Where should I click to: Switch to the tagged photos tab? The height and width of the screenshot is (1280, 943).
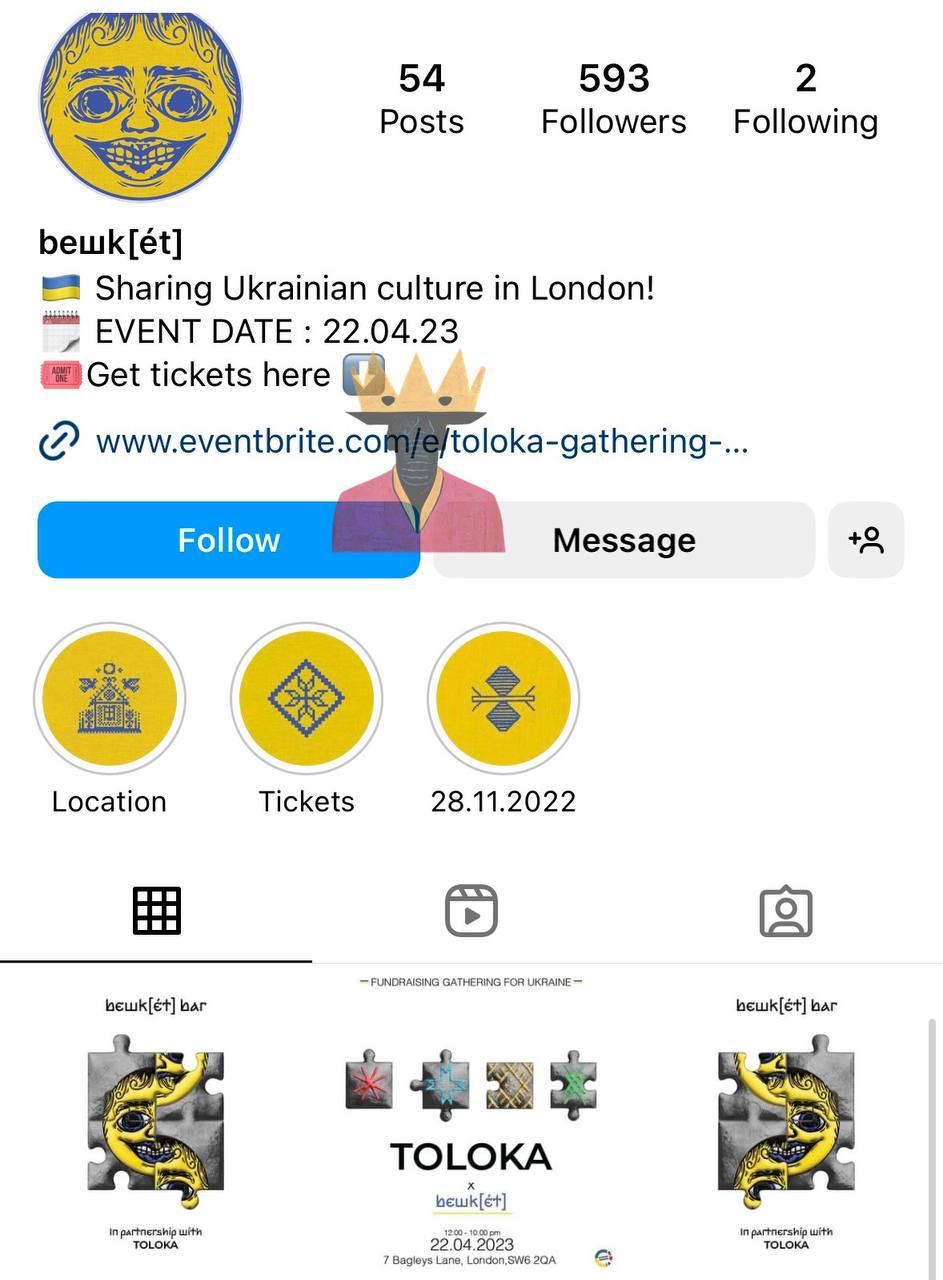coord(786,911)
